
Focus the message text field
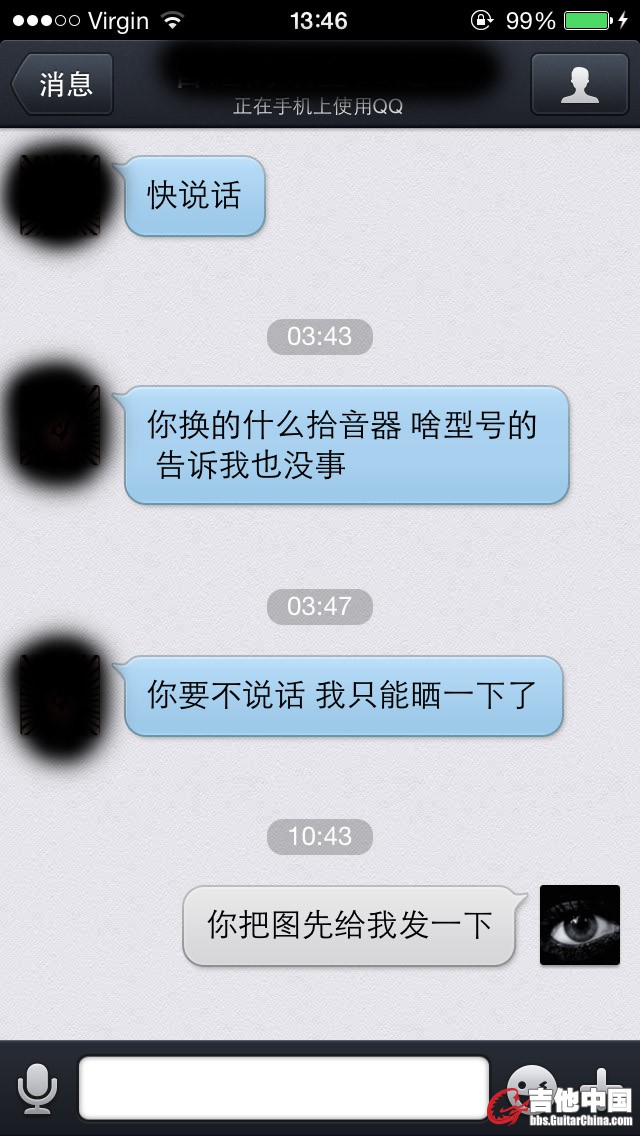click(x=283, y=1088)
